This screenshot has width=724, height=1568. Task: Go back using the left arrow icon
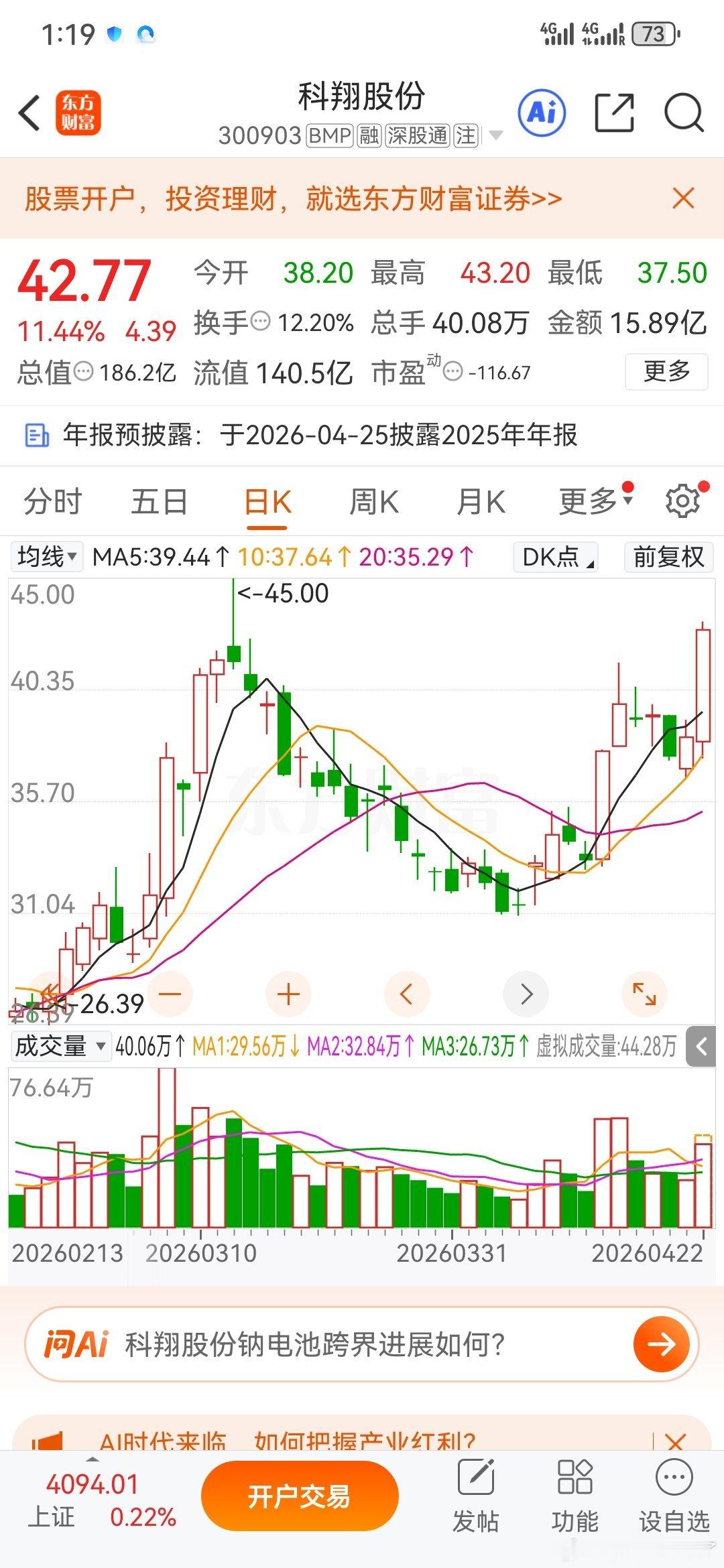click(28, 113)
